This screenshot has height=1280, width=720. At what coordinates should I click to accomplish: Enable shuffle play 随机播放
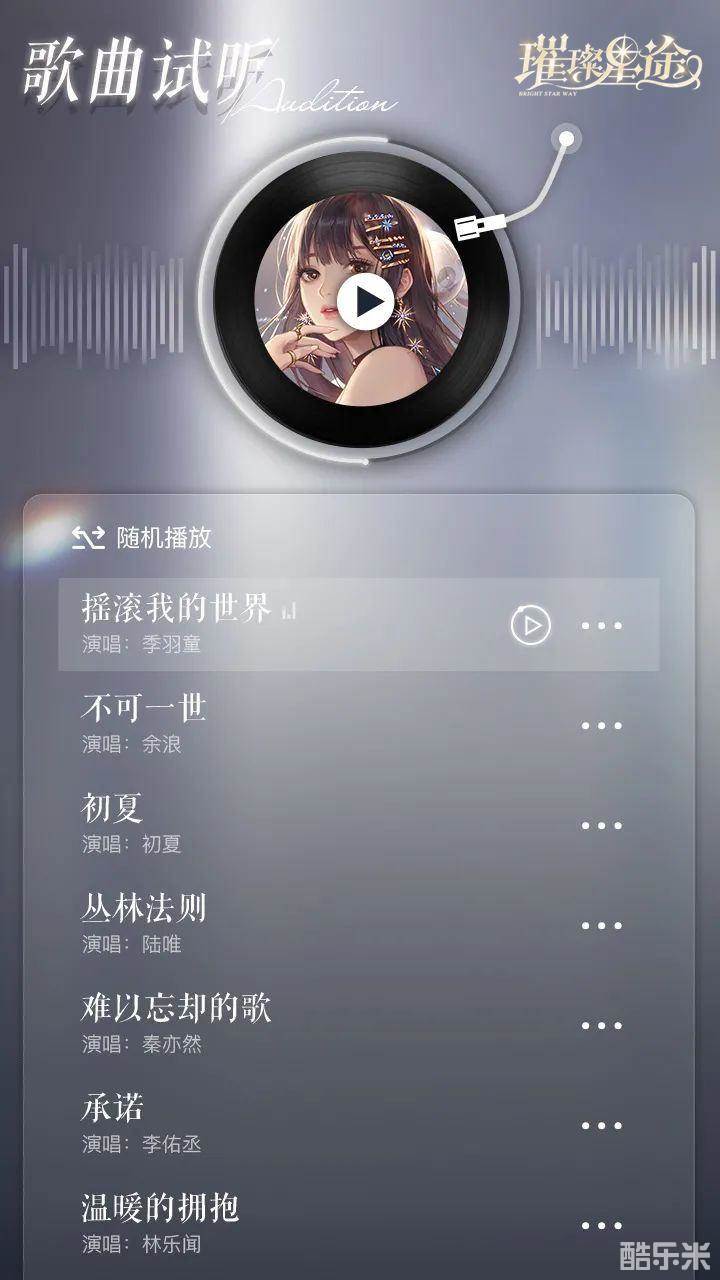(x=142, y=538)
